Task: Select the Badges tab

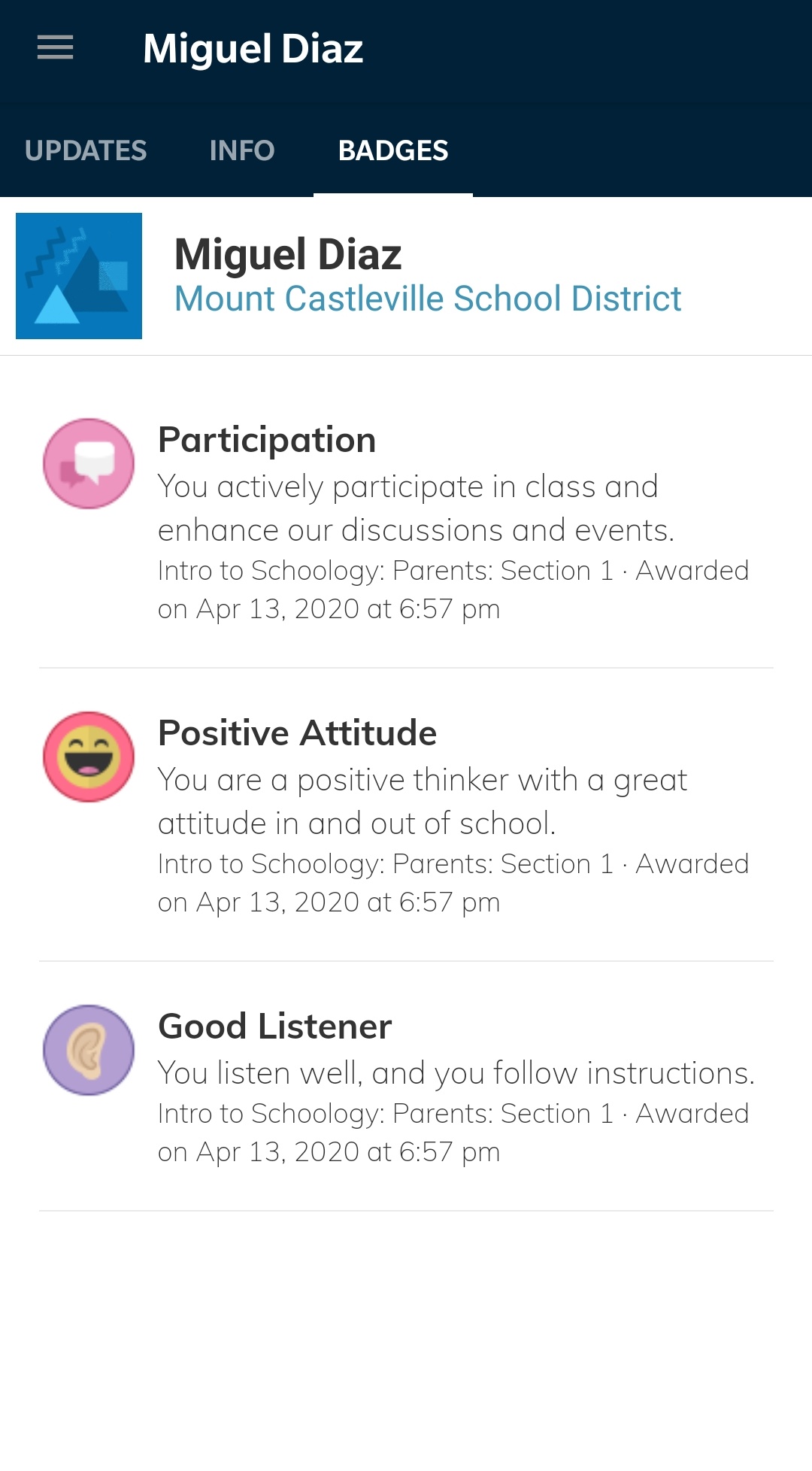Action: 393,150
